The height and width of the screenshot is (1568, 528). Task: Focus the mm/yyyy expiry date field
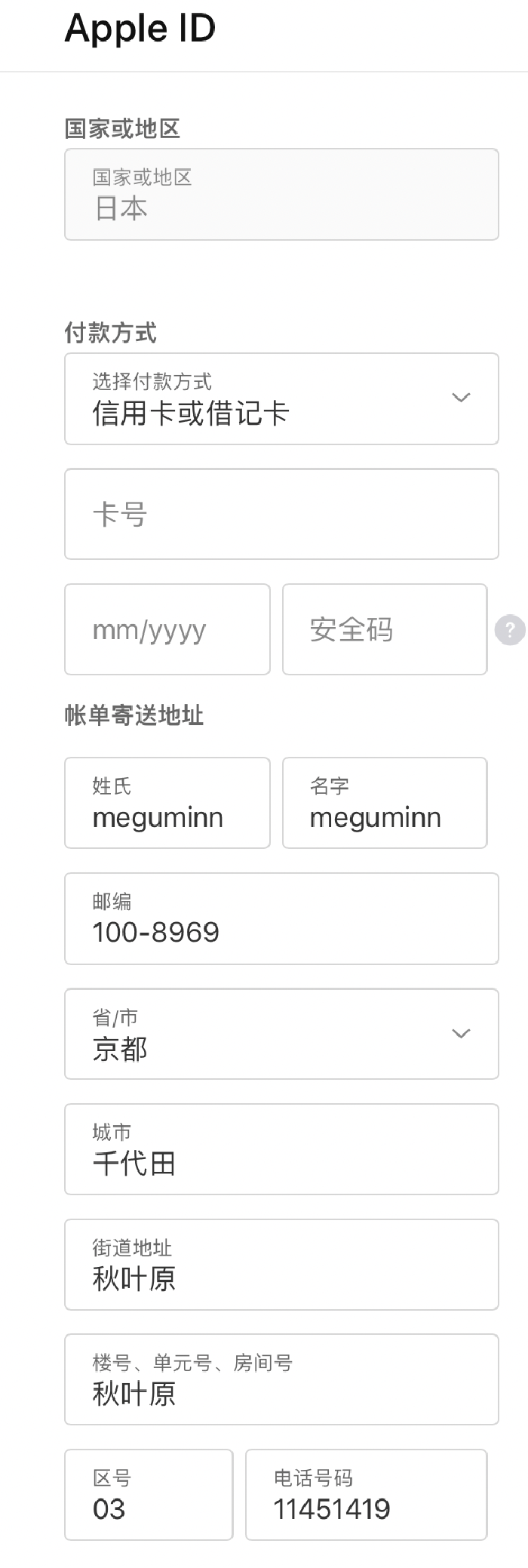click(167, 629)
